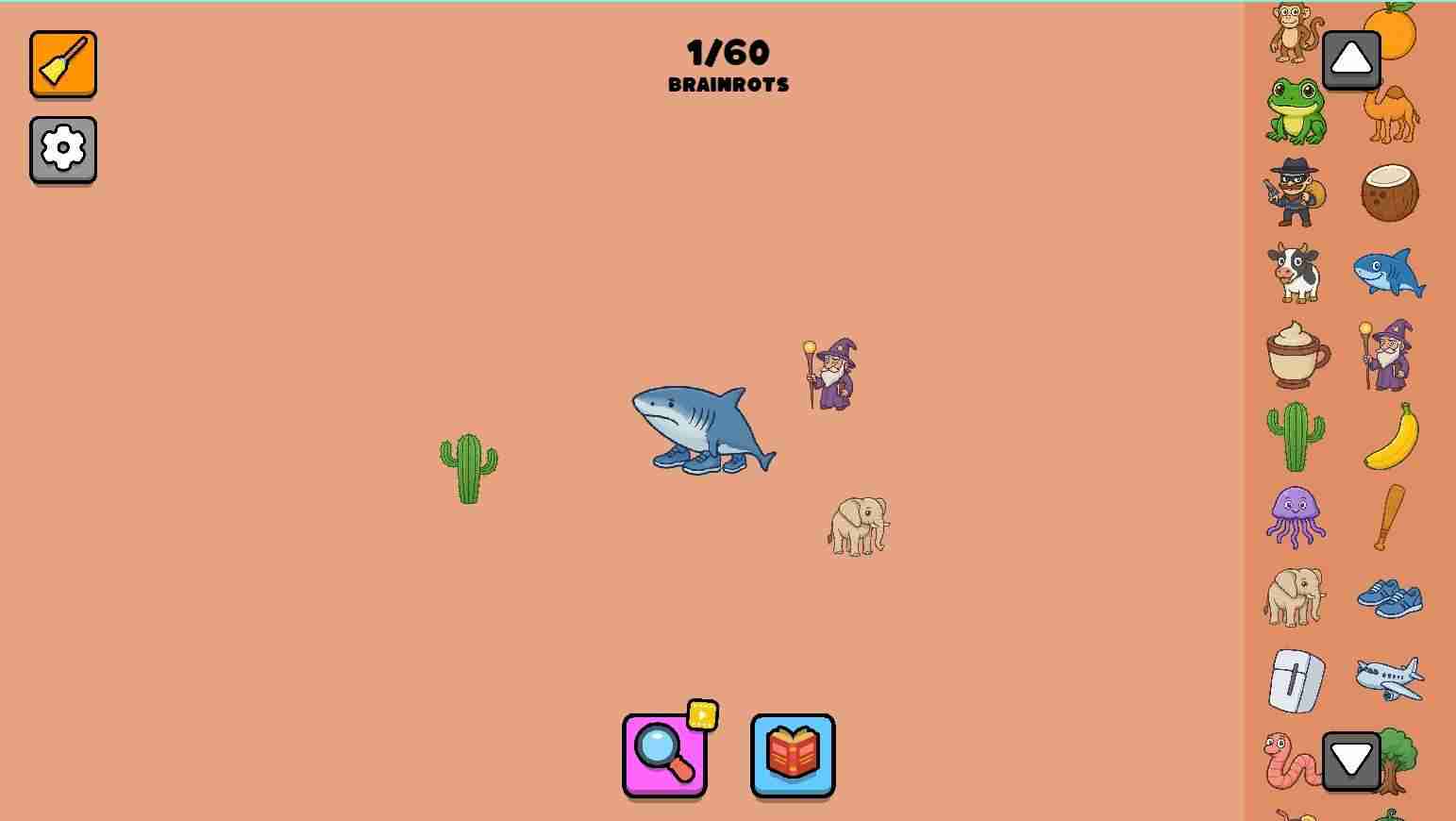Screen dimensions: 1456x821
Task: Select the refrigerator item
Action: coord(1297,680)
